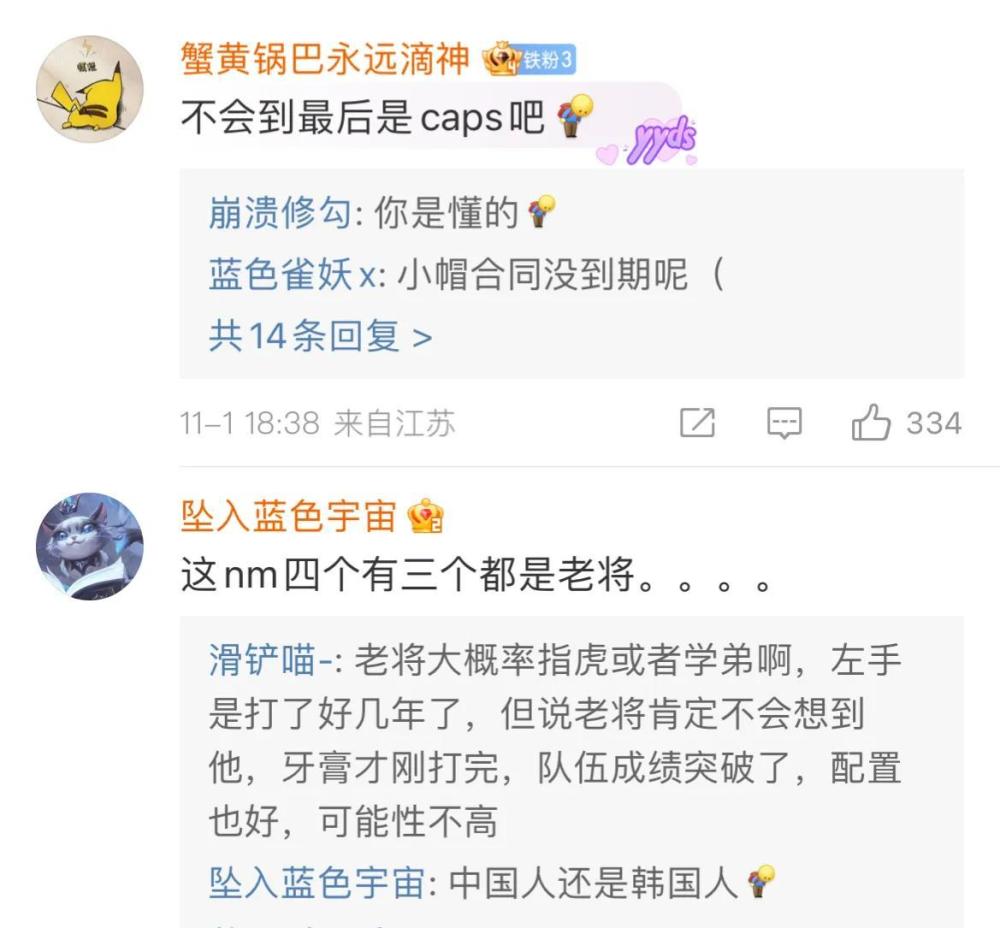Share the comment posted at 11-1 18:38
1000x928 pixels.
697,424
